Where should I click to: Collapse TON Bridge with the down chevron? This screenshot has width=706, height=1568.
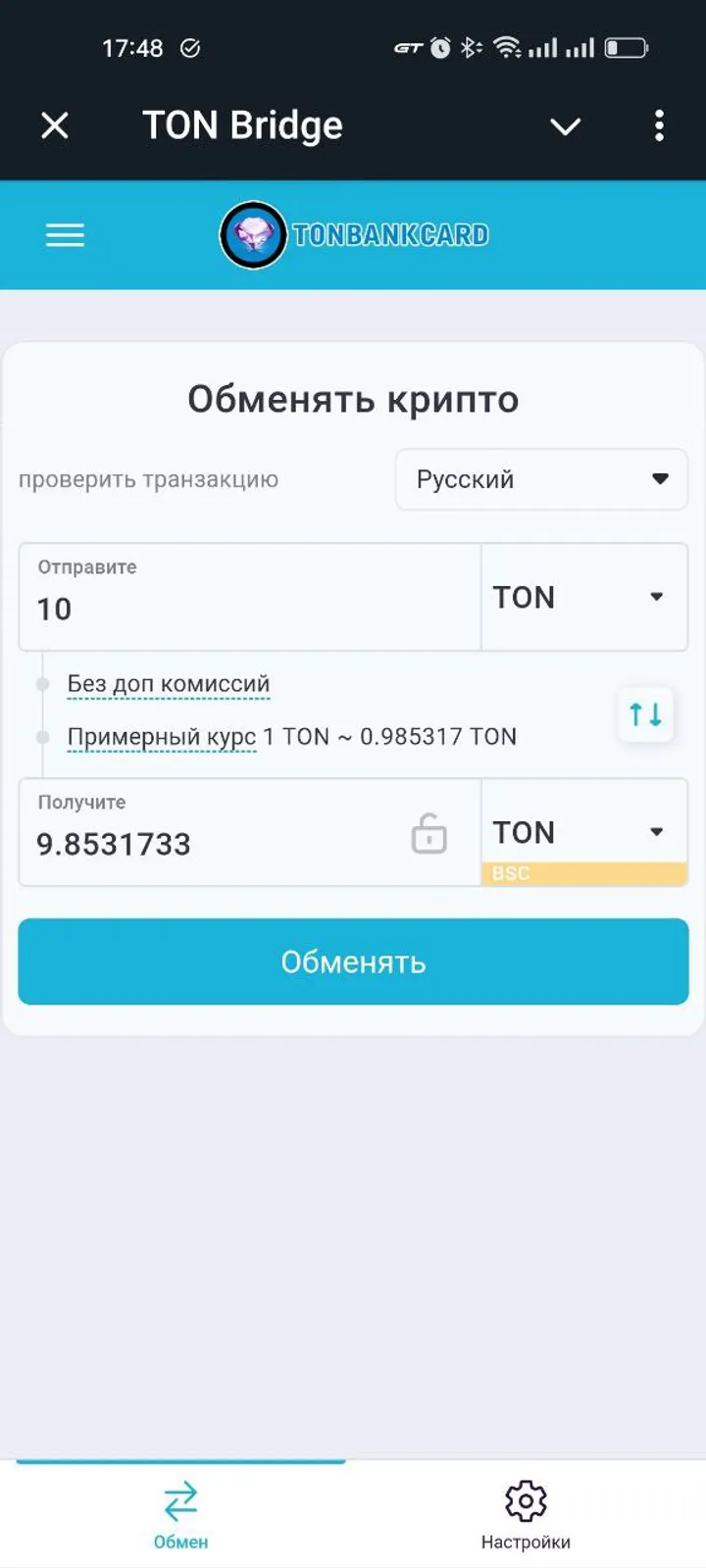[x=565, y=126]
